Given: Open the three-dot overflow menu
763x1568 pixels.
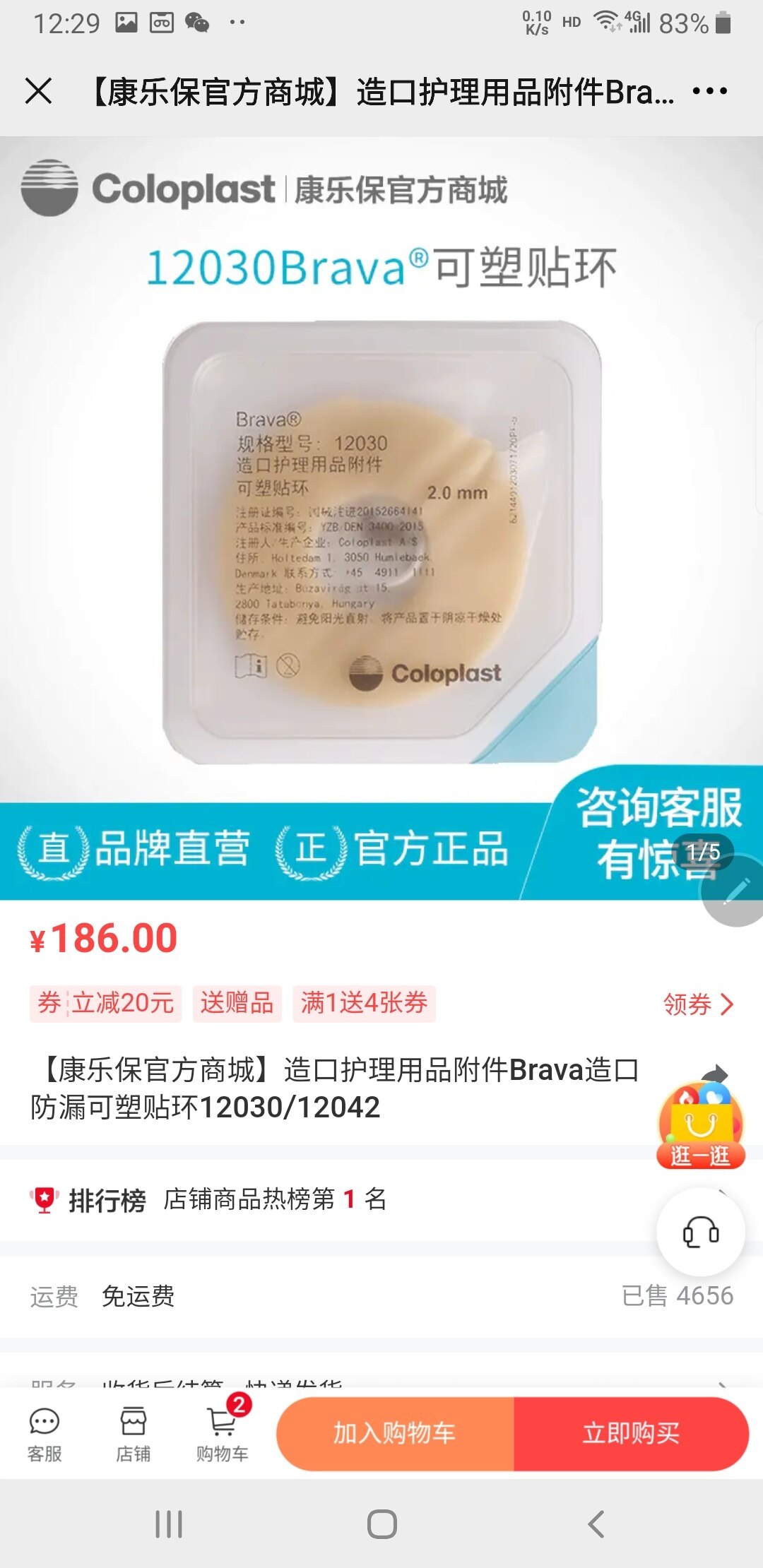Looking at the screenshot, I should (709, 91).
